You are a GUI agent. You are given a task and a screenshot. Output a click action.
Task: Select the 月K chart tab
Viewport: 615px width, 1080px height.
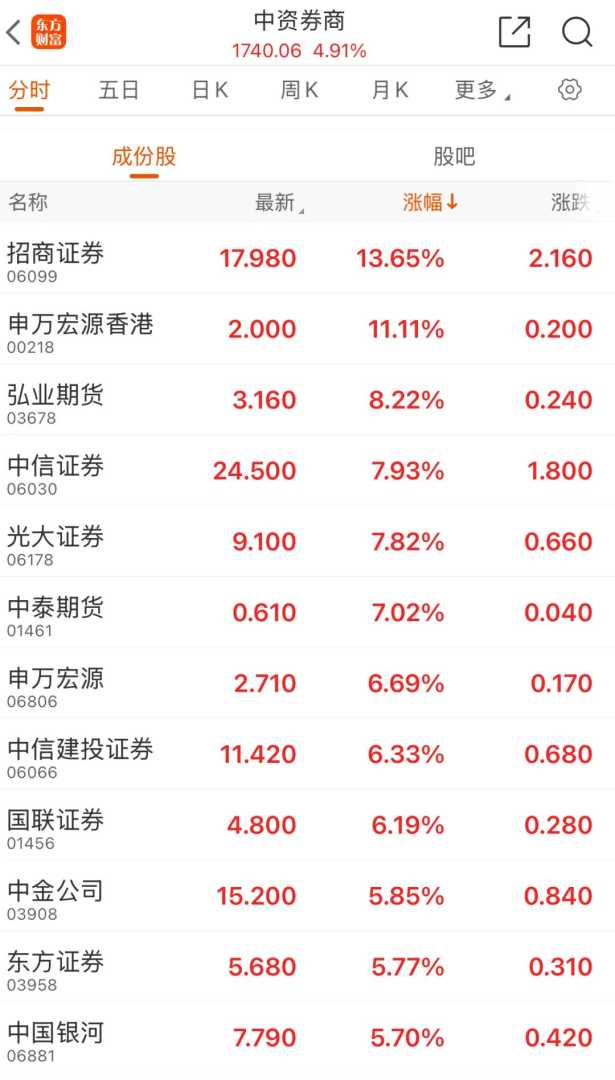[389, 90]
